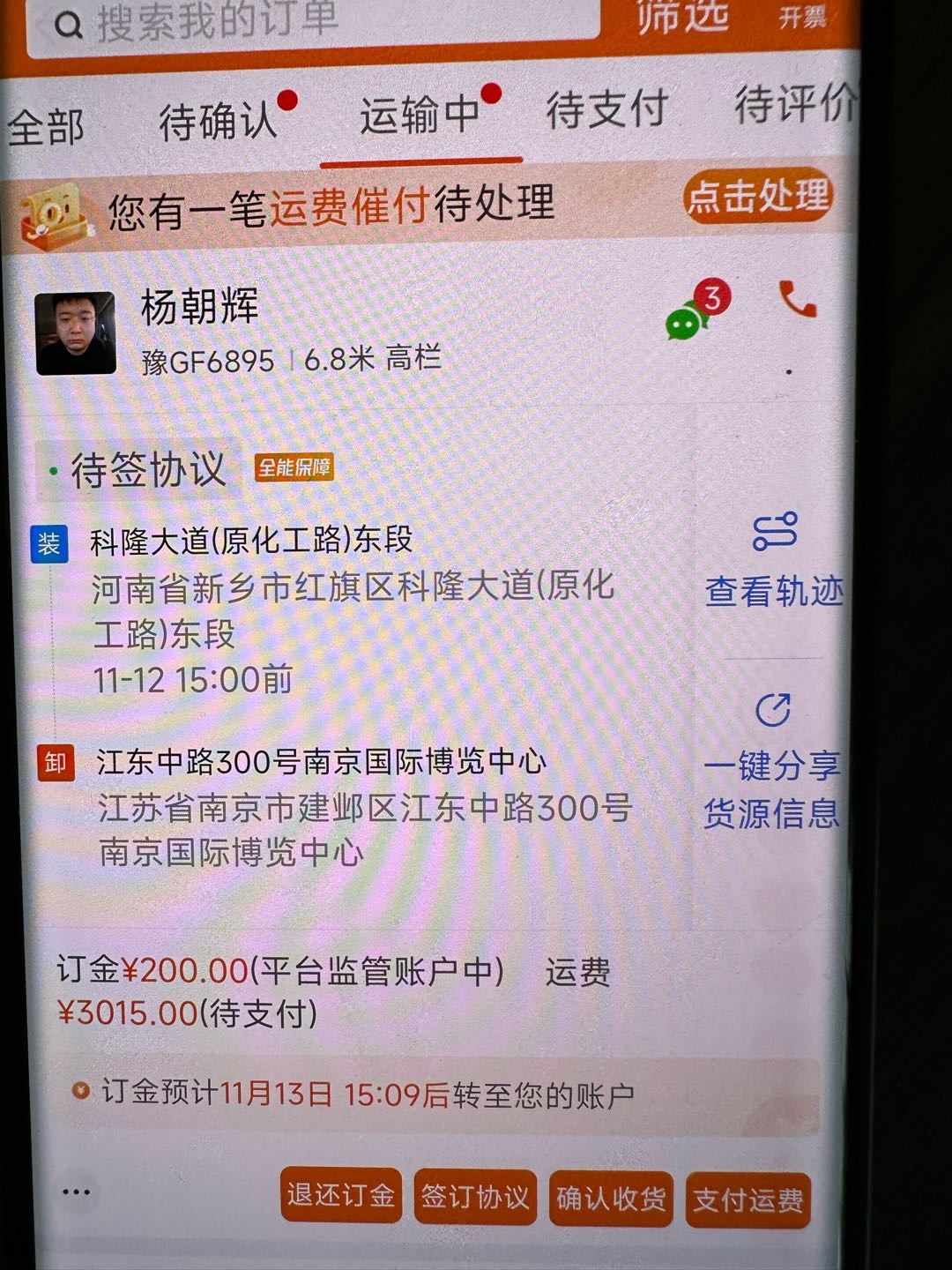Viewport: 952px width, 1270px height.
Task: Pay freight with 支付运费
Action: pyautogui.click(x=747, y=1199)
